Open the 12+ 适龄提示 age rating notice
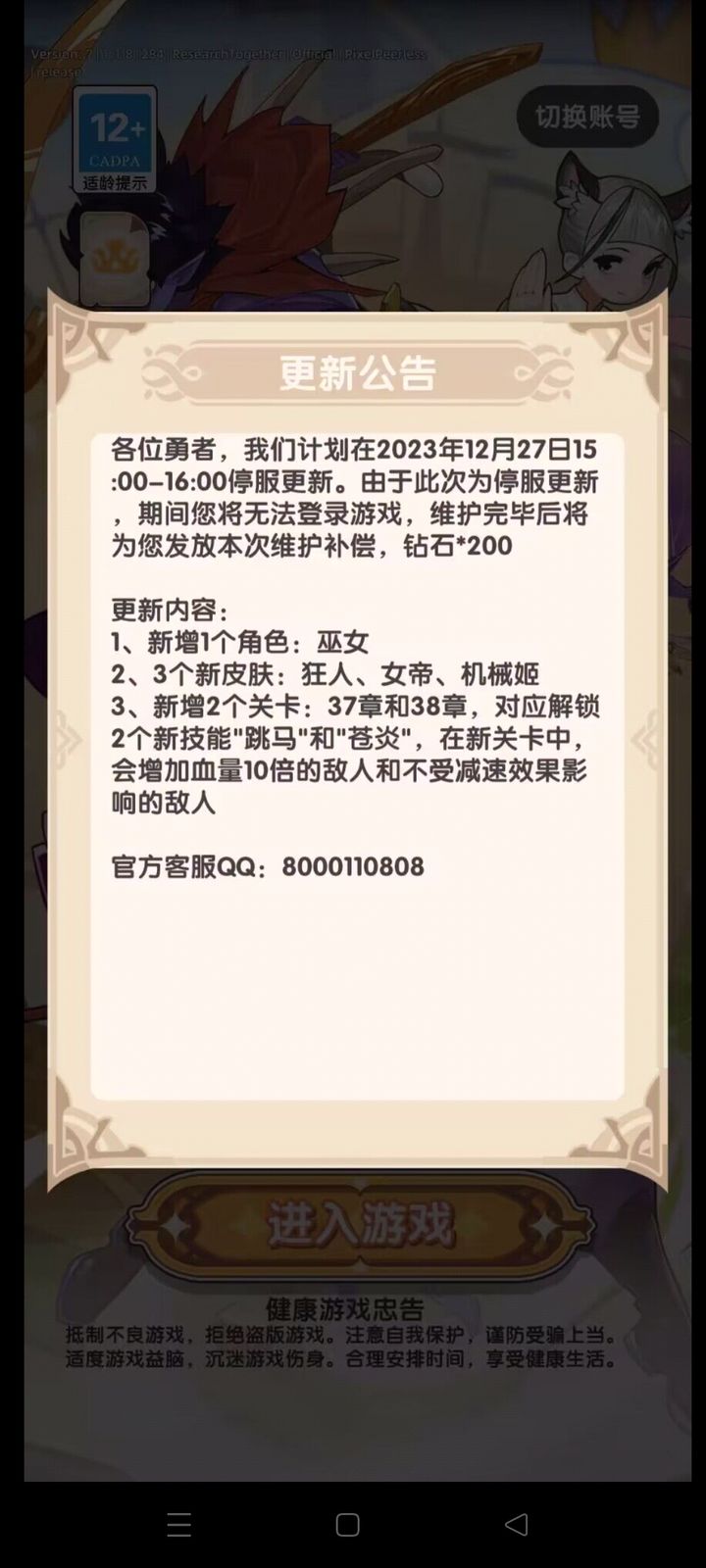The height and width of the screenshot is (1568, 706). 115,139
